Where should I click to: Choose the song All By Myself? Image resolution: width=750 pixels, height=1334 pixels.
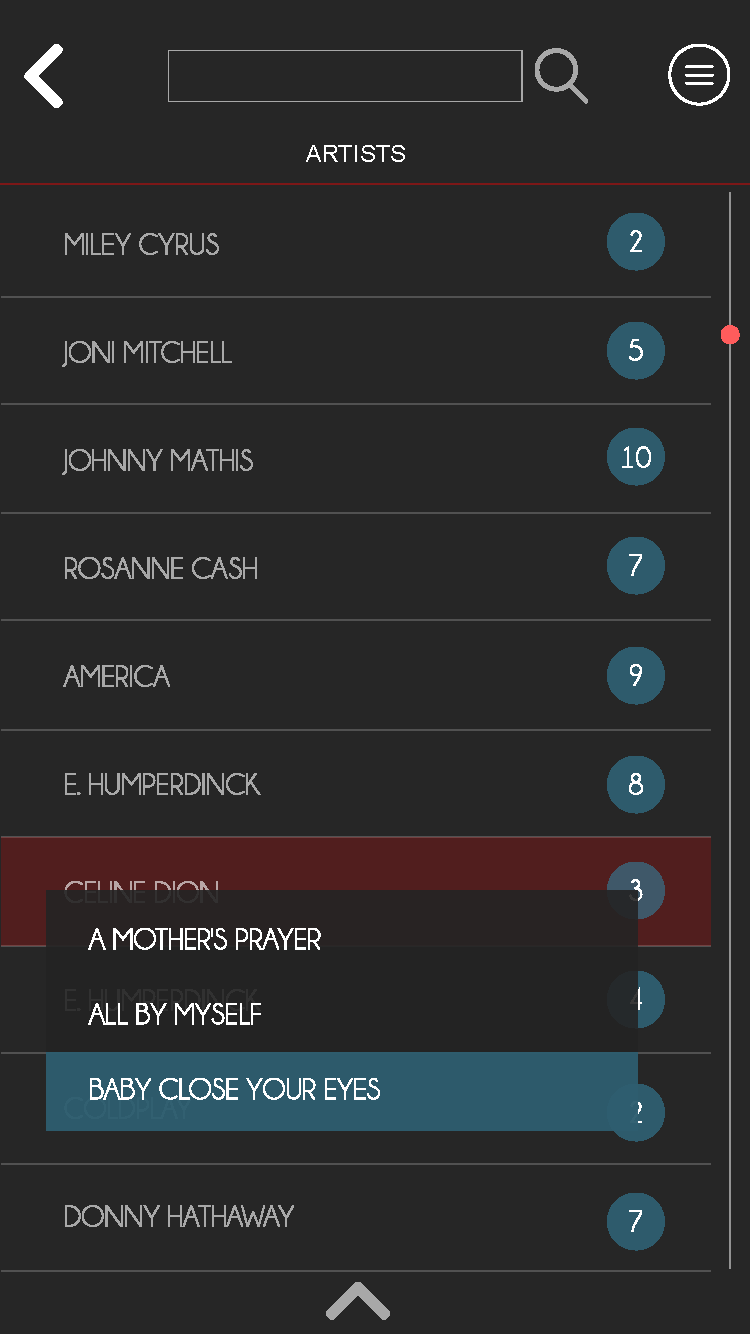pos(341,1014)
